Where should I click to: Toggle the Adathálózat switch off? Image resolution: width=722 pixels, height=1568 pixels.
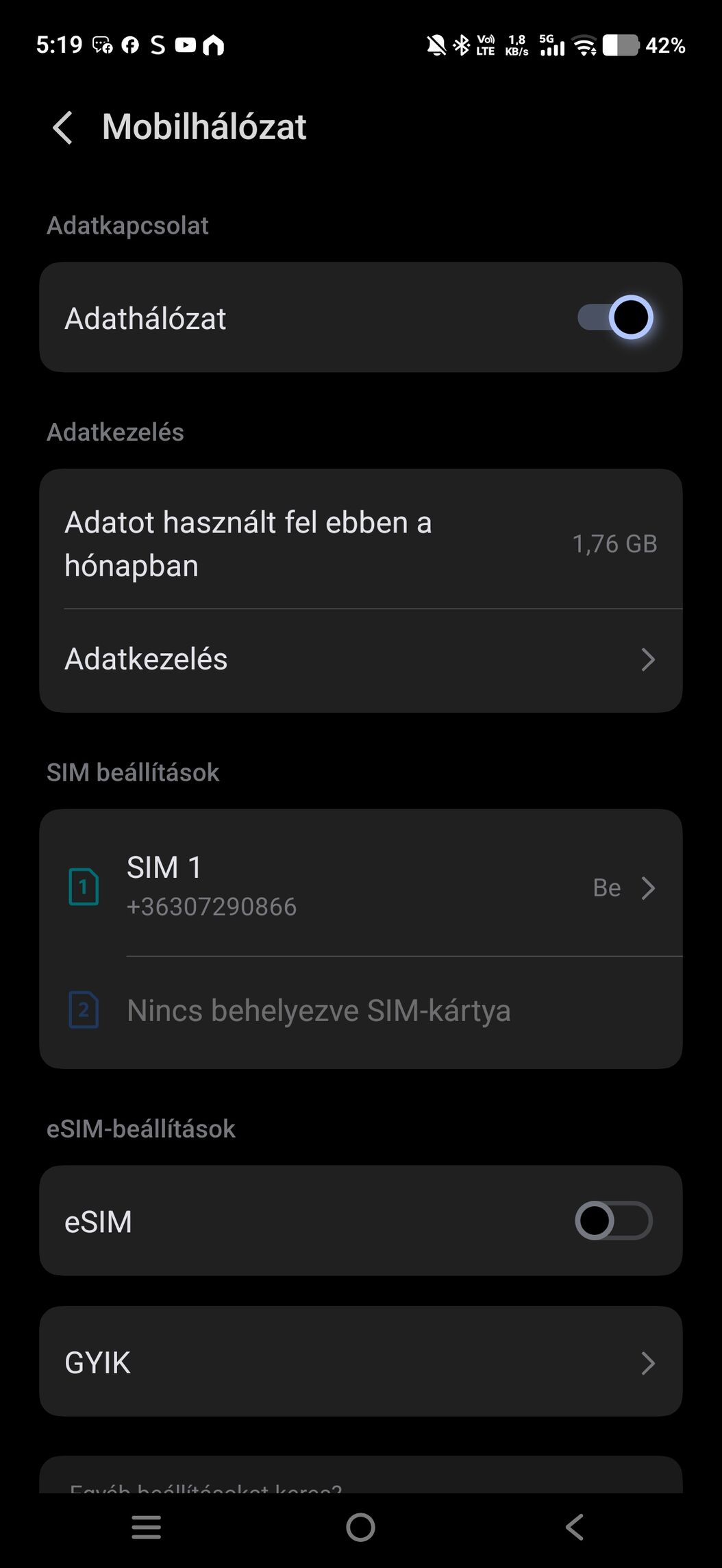coord(614,317)
